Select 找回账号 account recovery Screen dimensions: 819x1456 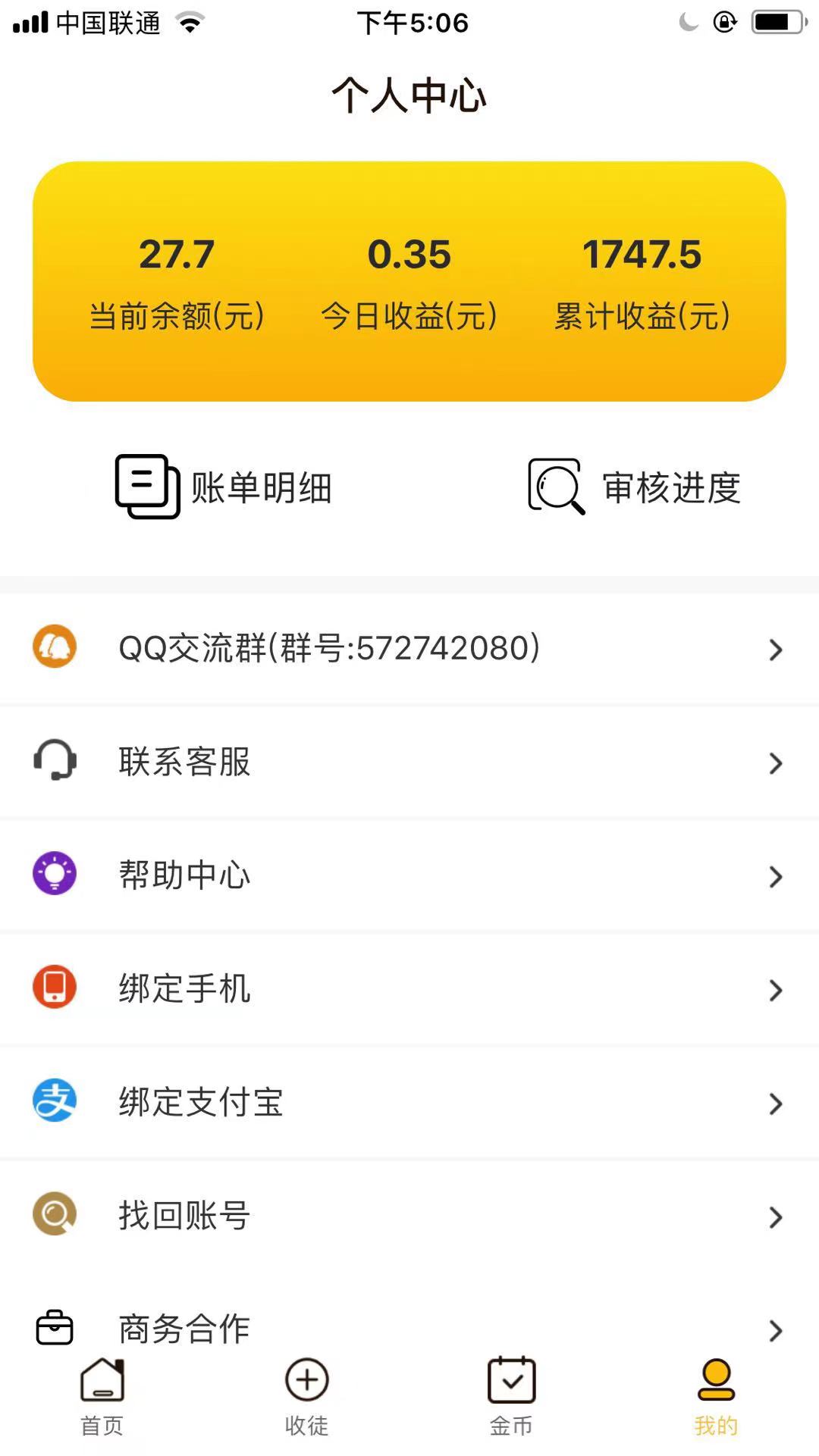tap(409, 1216)
